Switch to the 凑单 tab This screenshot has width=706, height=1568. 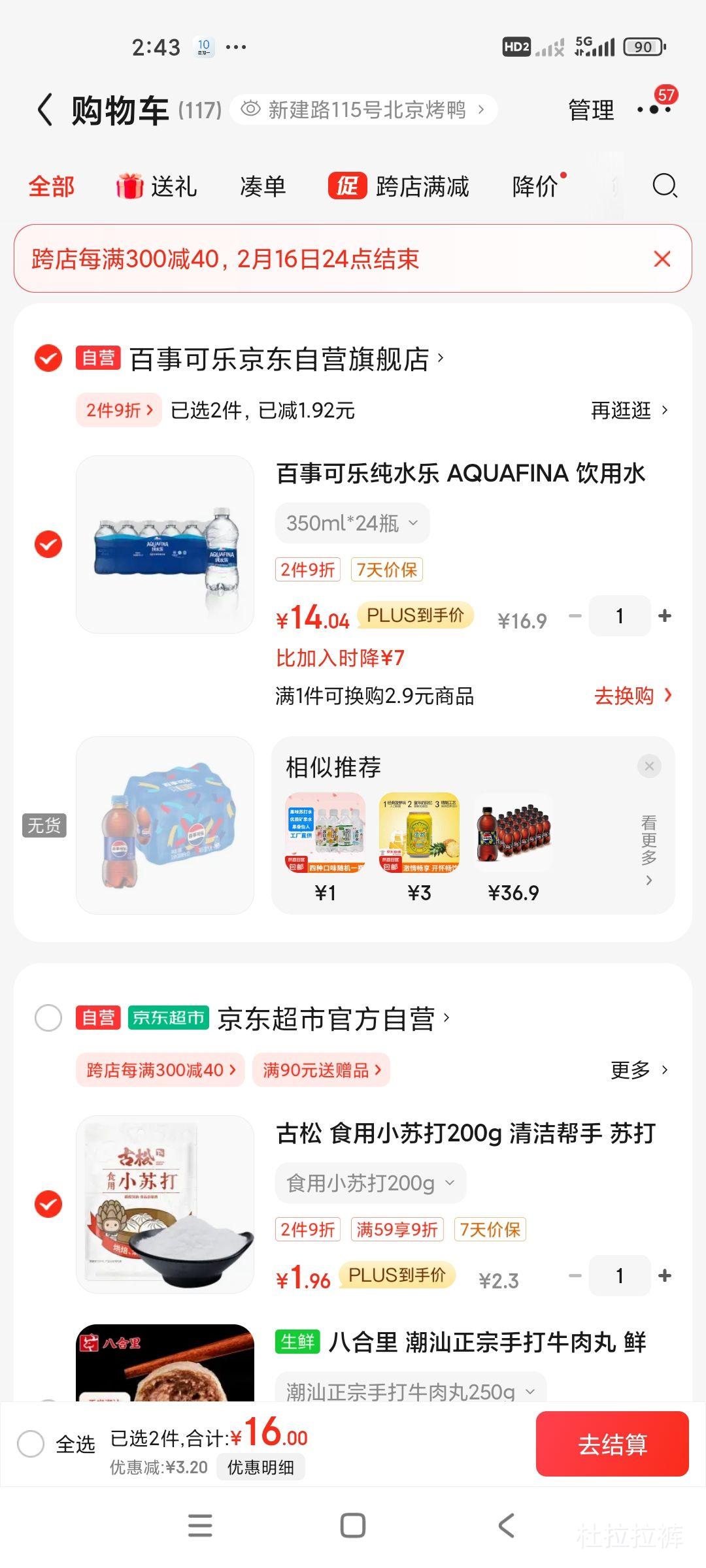tap(263, 187)
